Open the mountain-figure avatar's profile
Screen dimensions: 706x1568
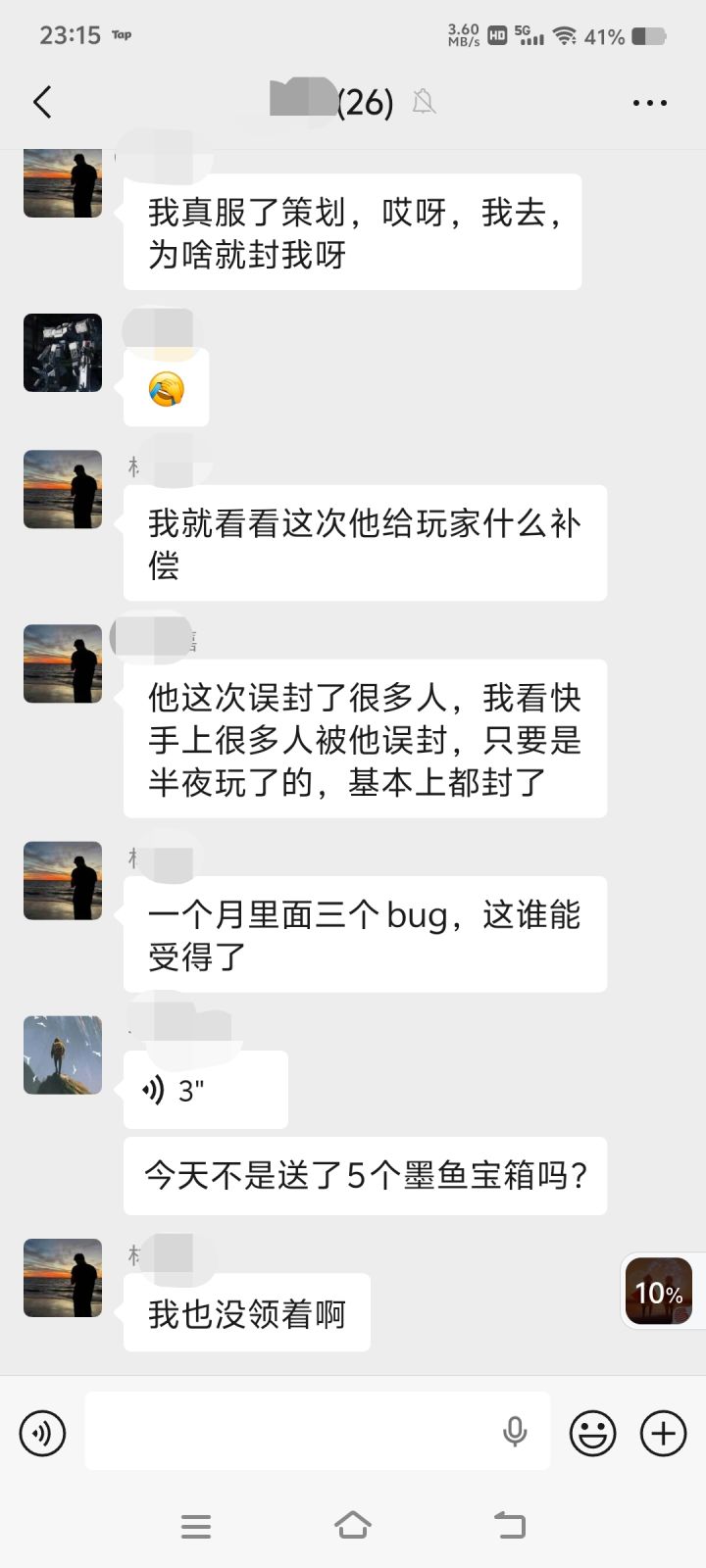[63, 1054]
